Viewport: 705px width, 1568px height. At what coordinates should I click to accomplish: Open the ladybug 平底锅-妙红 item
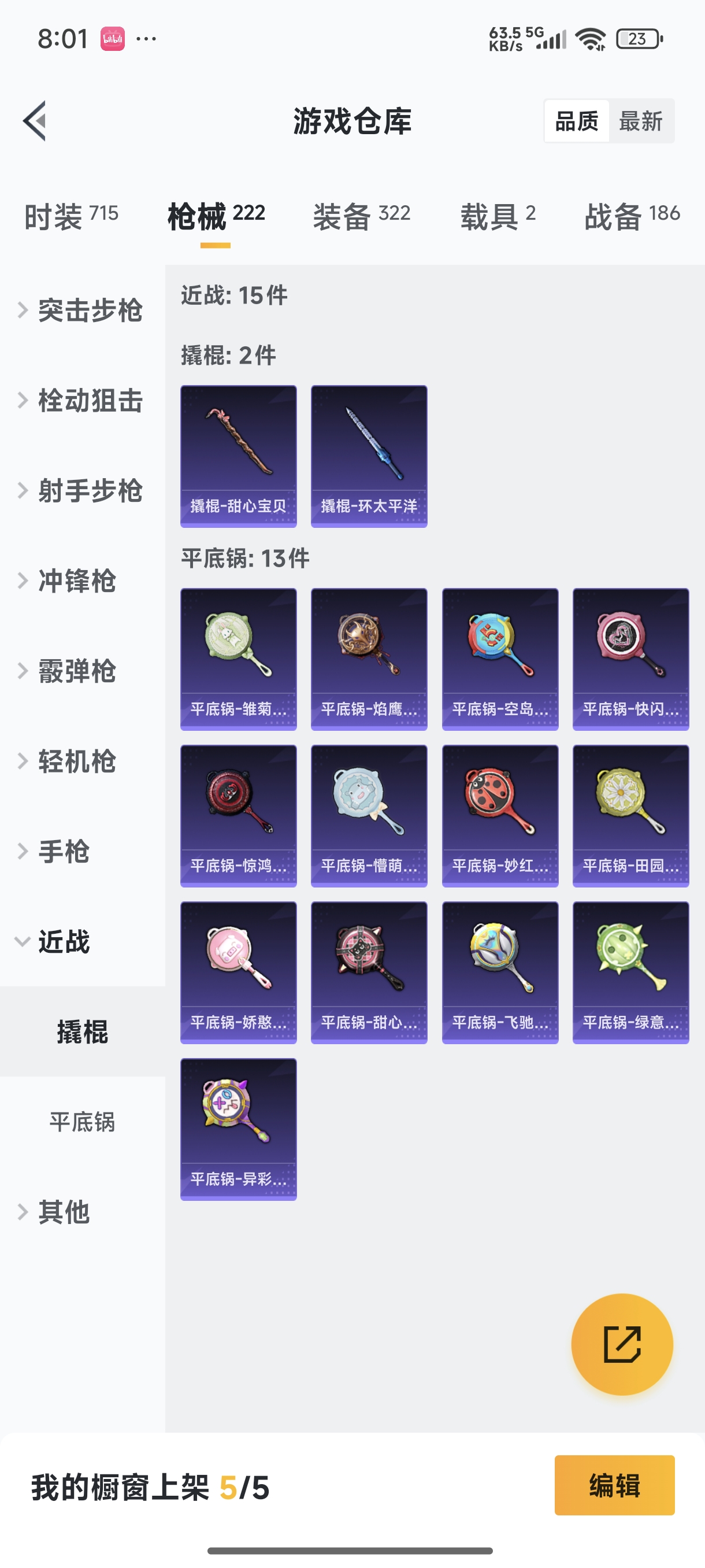499,815
